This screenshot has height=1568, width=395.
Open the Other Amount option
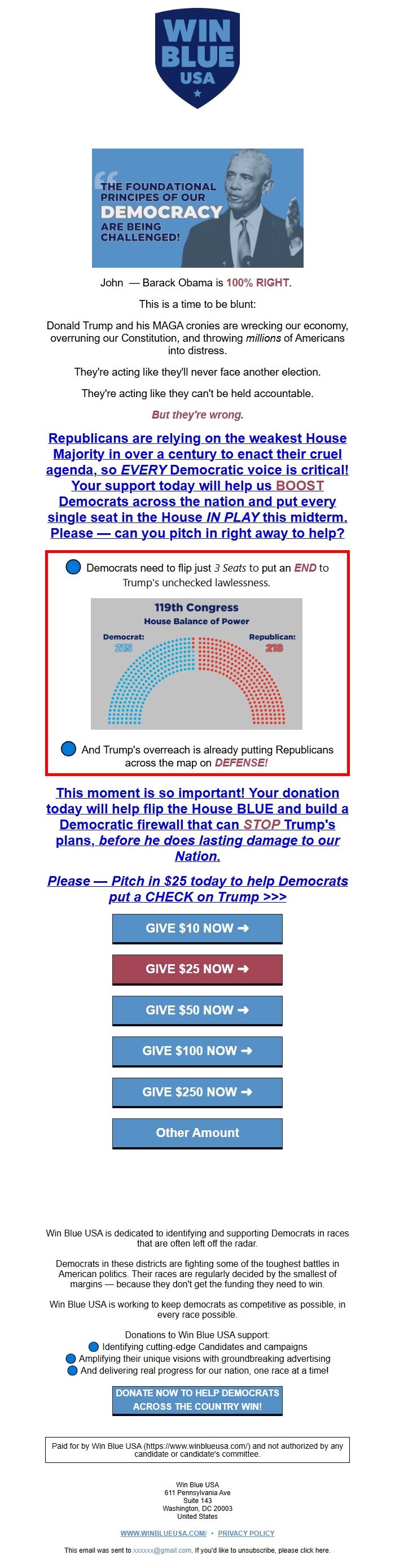[197, 1133]
